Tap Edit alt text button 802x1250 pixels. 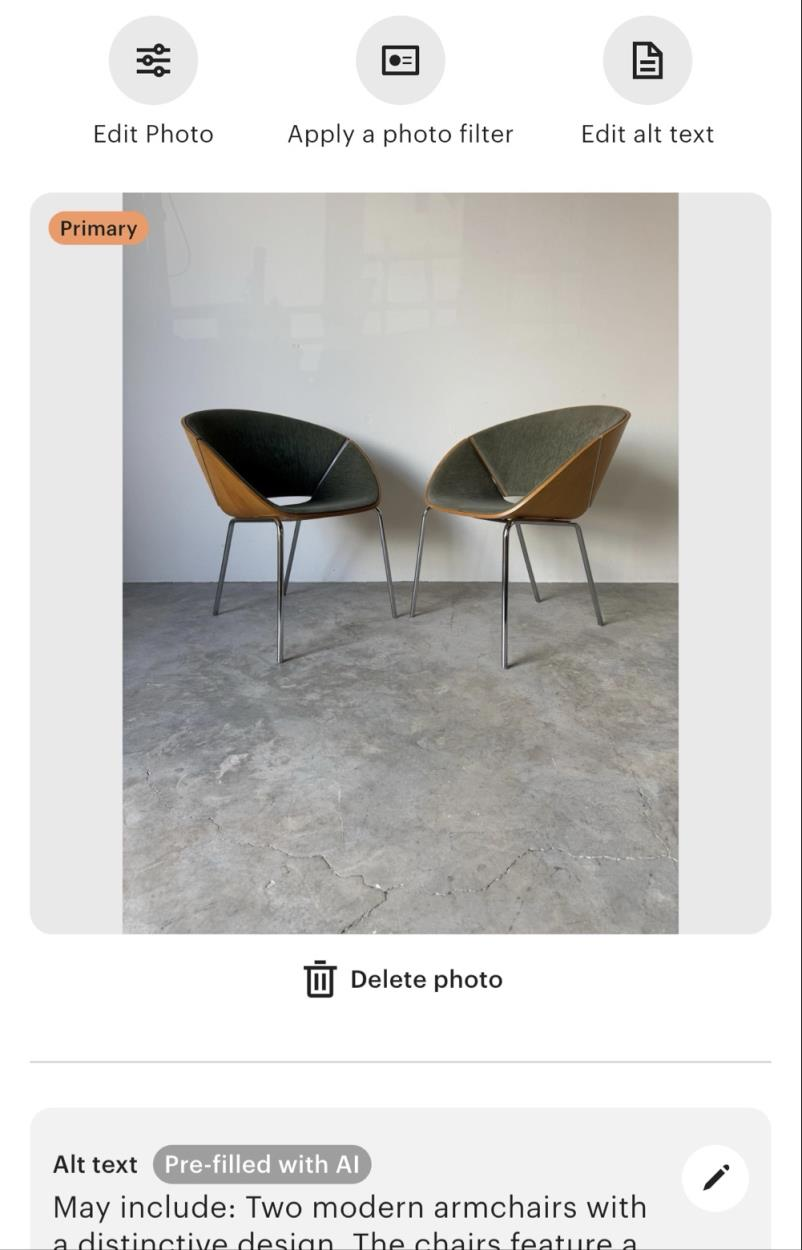pos(647,61)
